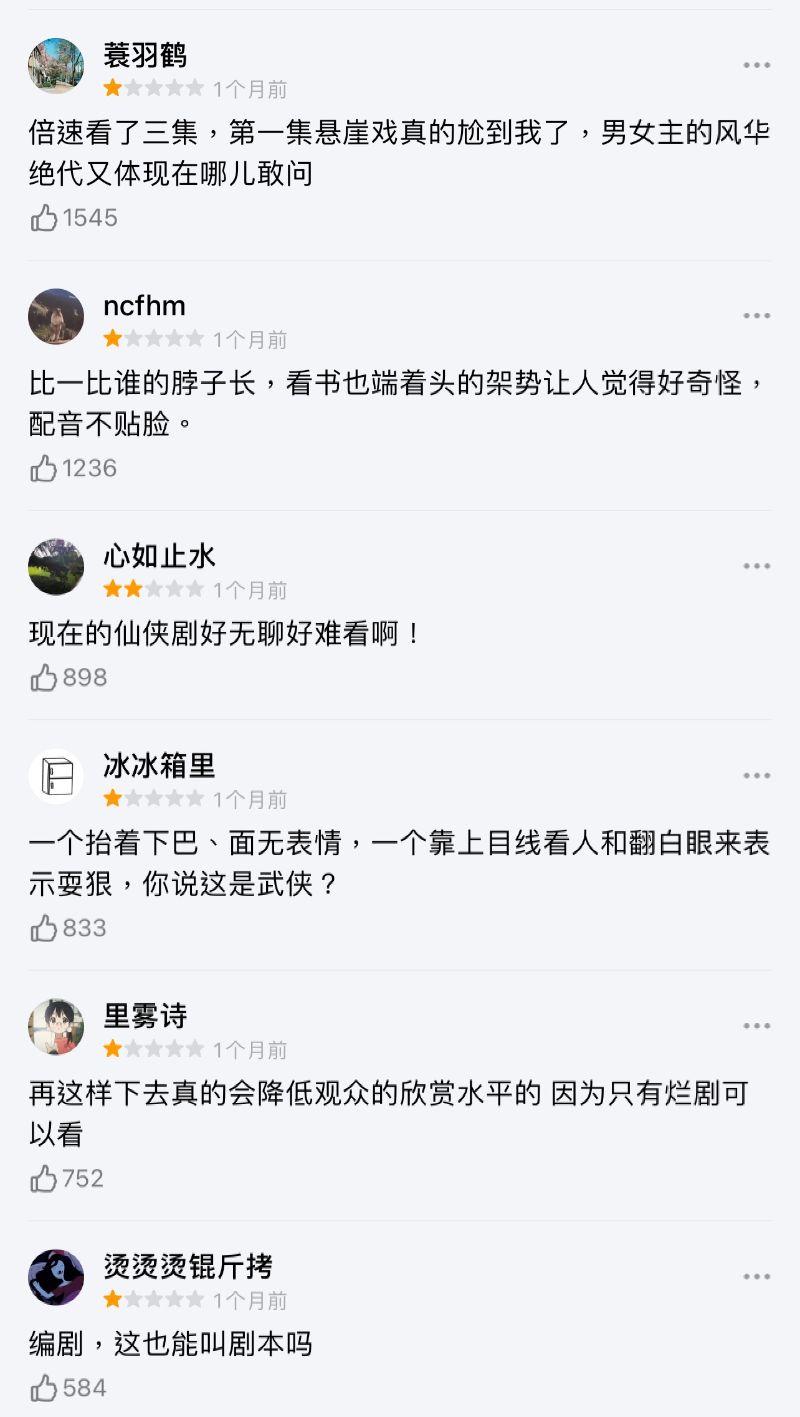Open more options for 冰冰箱里's review
The height and width of the screenshot is (1417, 800).
pos(756,776)
